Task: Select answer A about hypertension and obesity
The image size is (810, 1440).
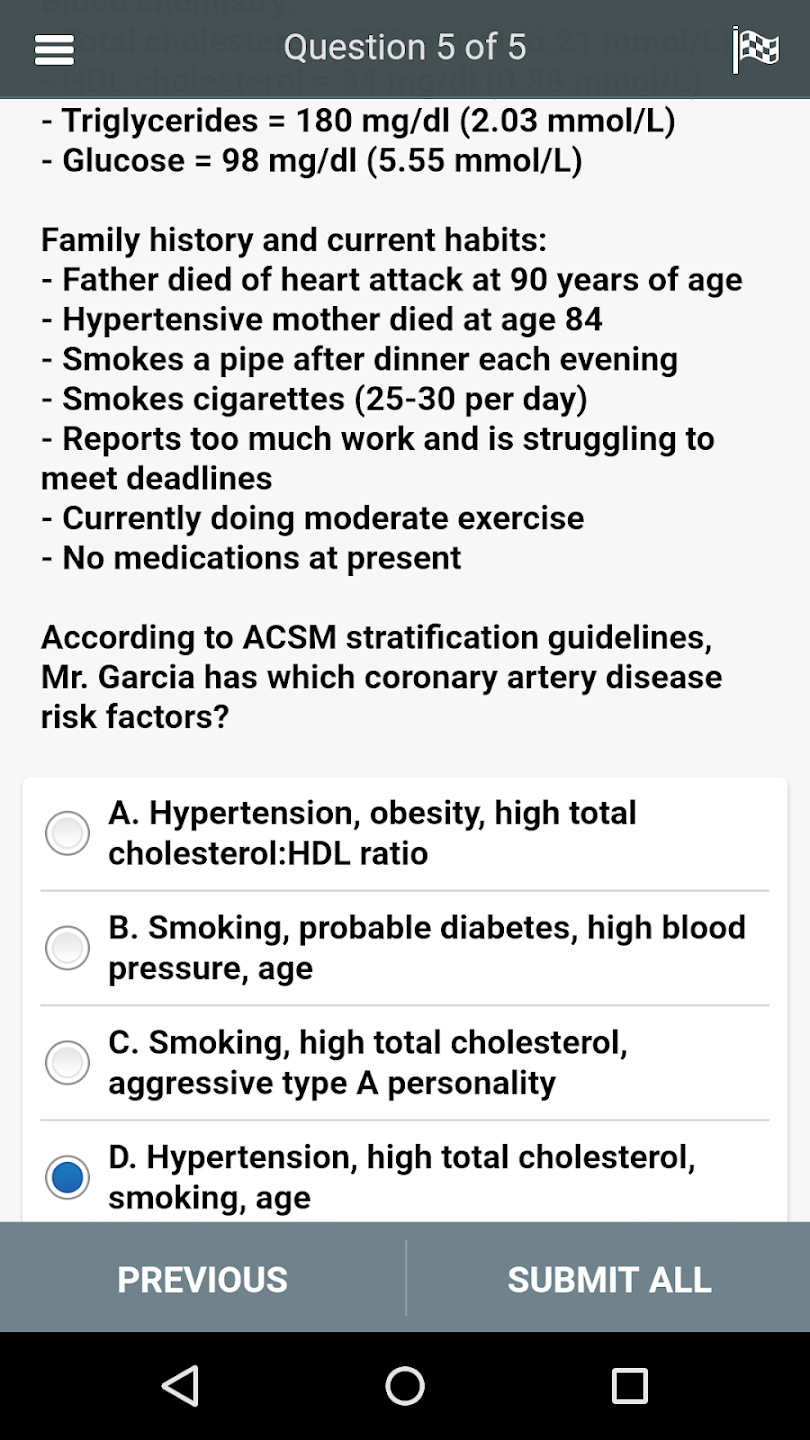Action: [x=68, y=833]
